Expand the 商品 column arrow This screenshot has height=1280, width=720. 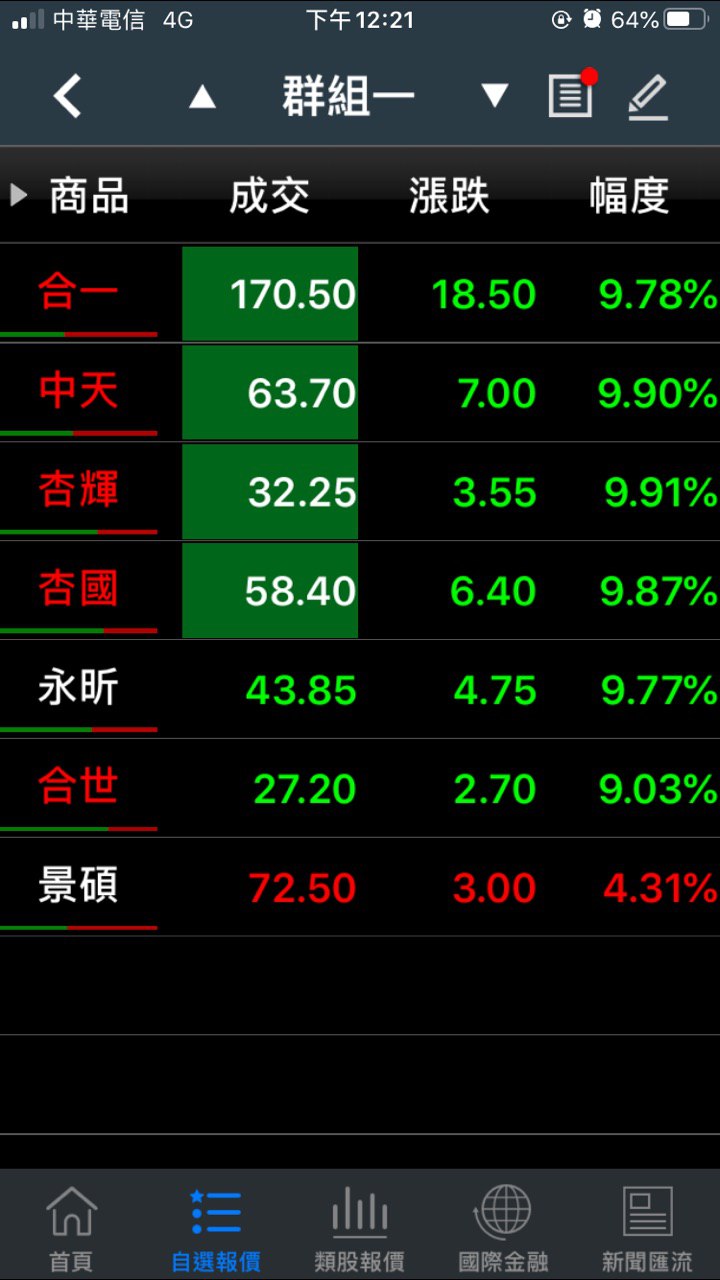tap(19, 195)
